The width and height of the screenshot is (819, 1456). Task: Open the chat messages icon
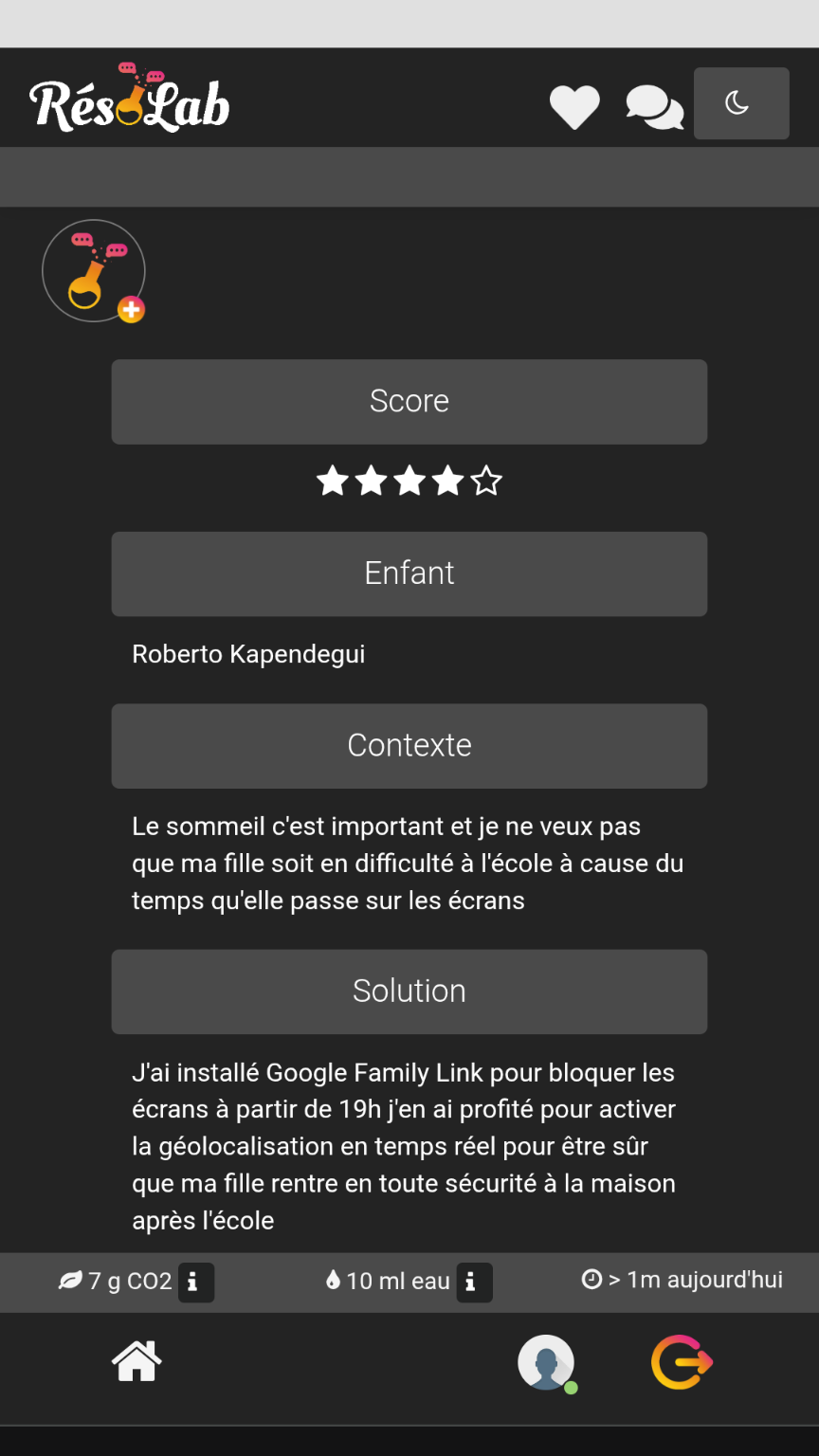654,106
